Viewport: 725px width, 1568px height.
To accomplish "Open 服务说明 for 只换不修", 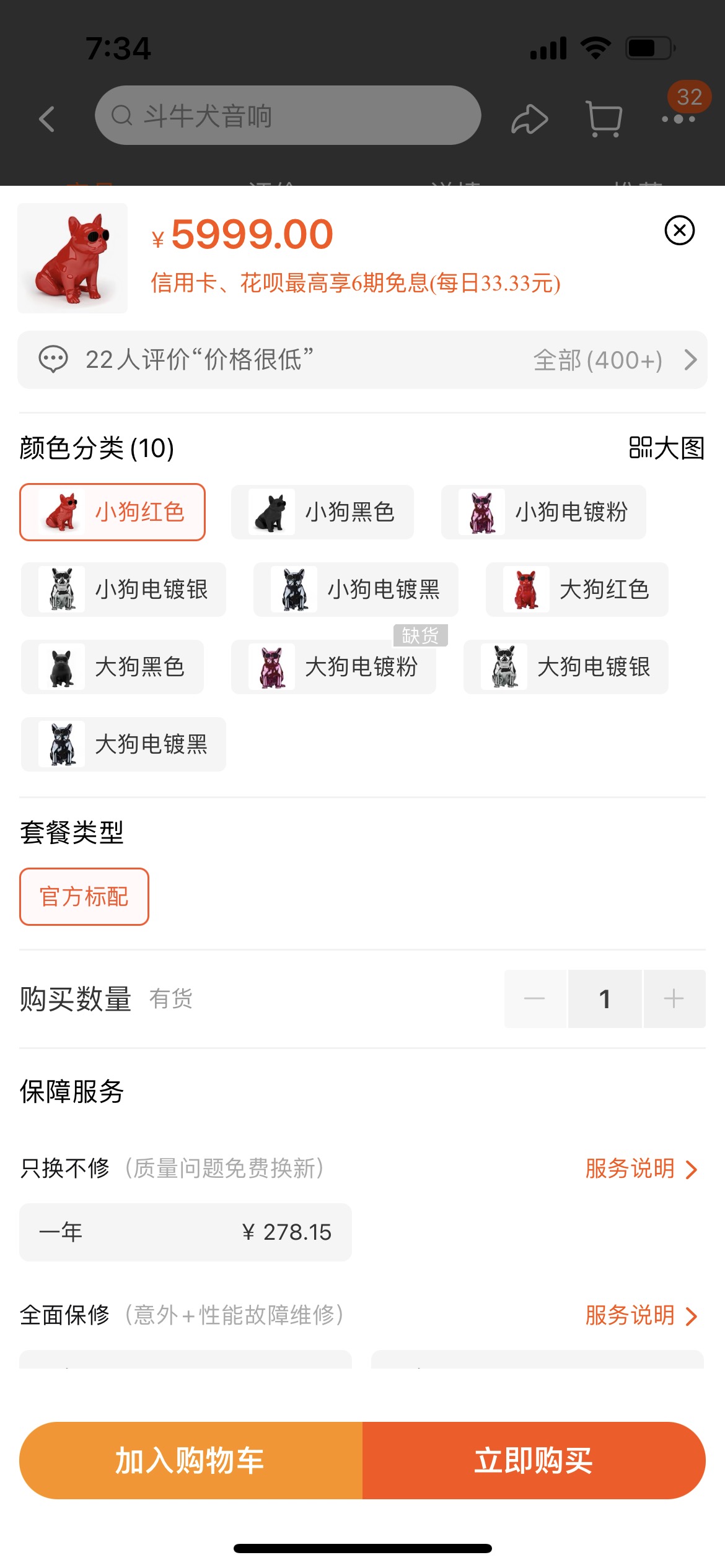I will pyautogui.click(x=641, y=1169).
